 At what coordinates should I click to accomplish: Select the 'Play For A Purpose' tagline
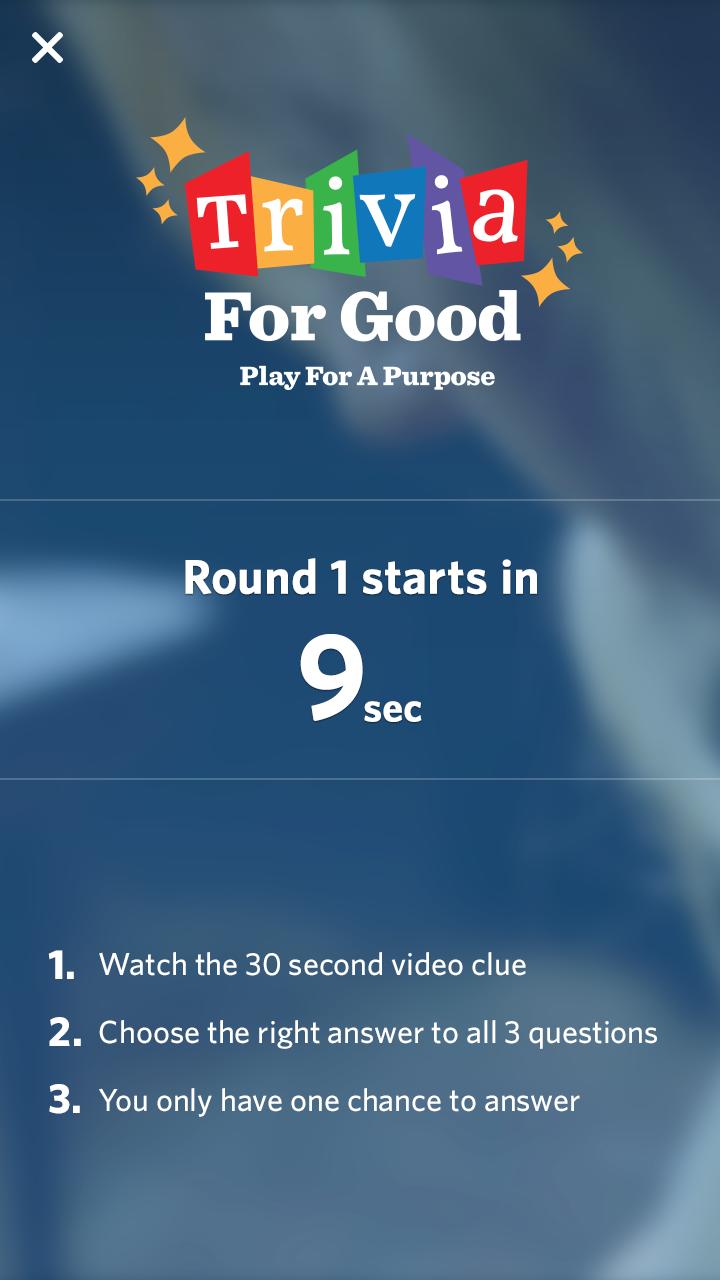(x=366, y=377)
